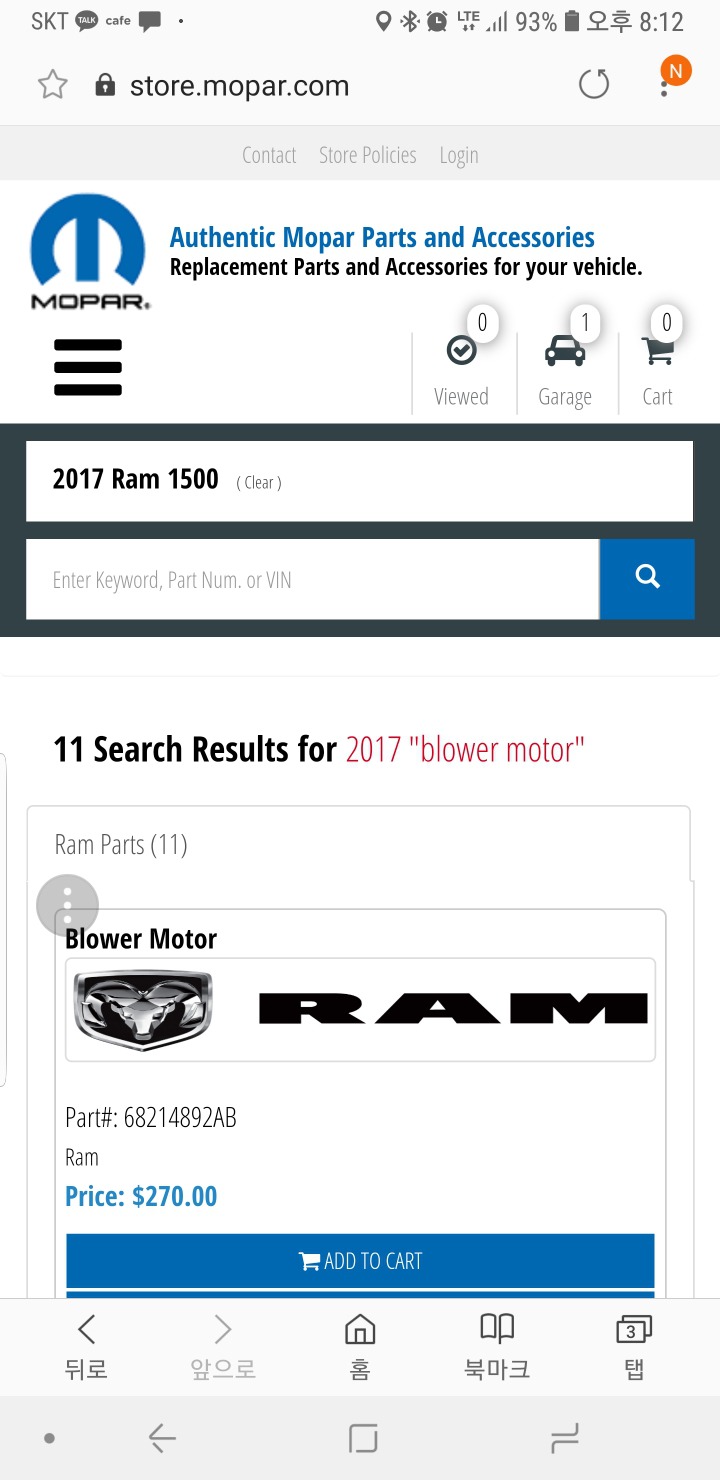Add Blower Motor to cart

pyautogui.click(x=360, y=1261)
